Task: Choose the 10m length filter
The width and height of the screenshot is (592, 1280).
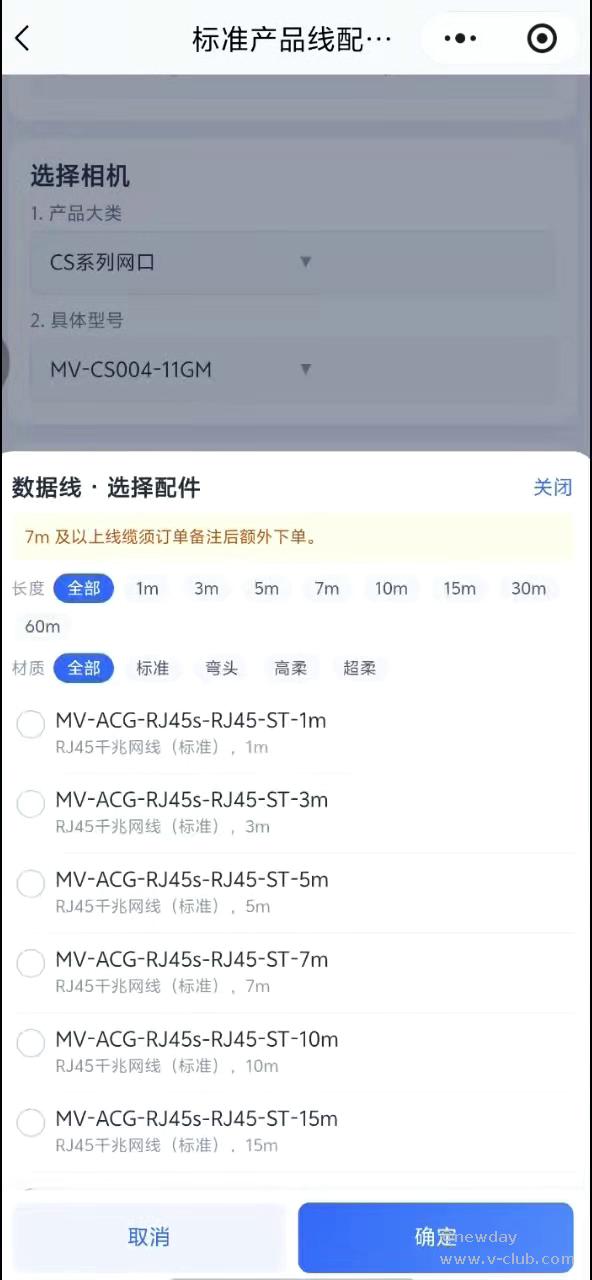Action: (x=391, y=588)
